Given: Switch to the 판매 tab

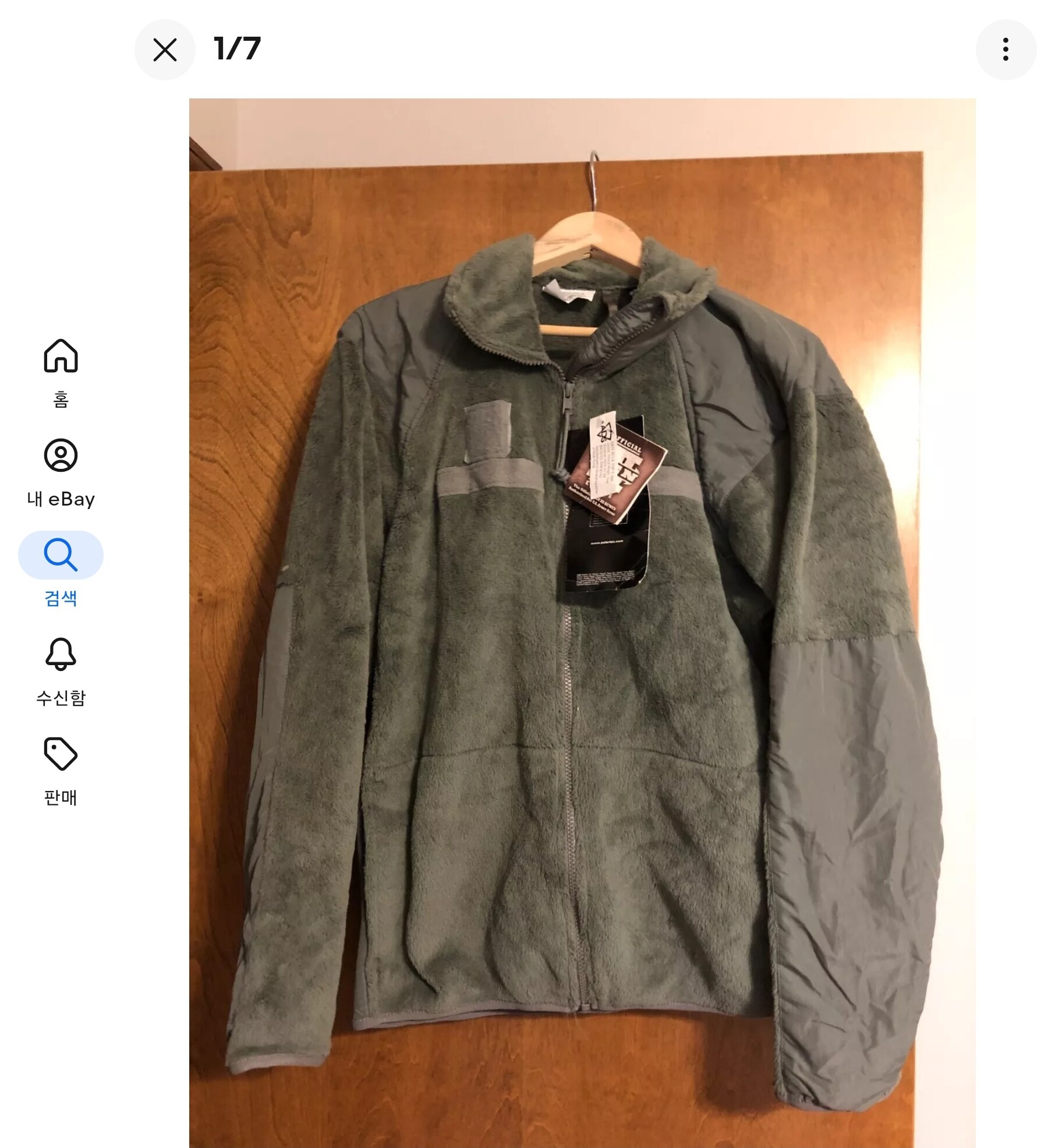Looking at the screenshot, I should 61,770.
